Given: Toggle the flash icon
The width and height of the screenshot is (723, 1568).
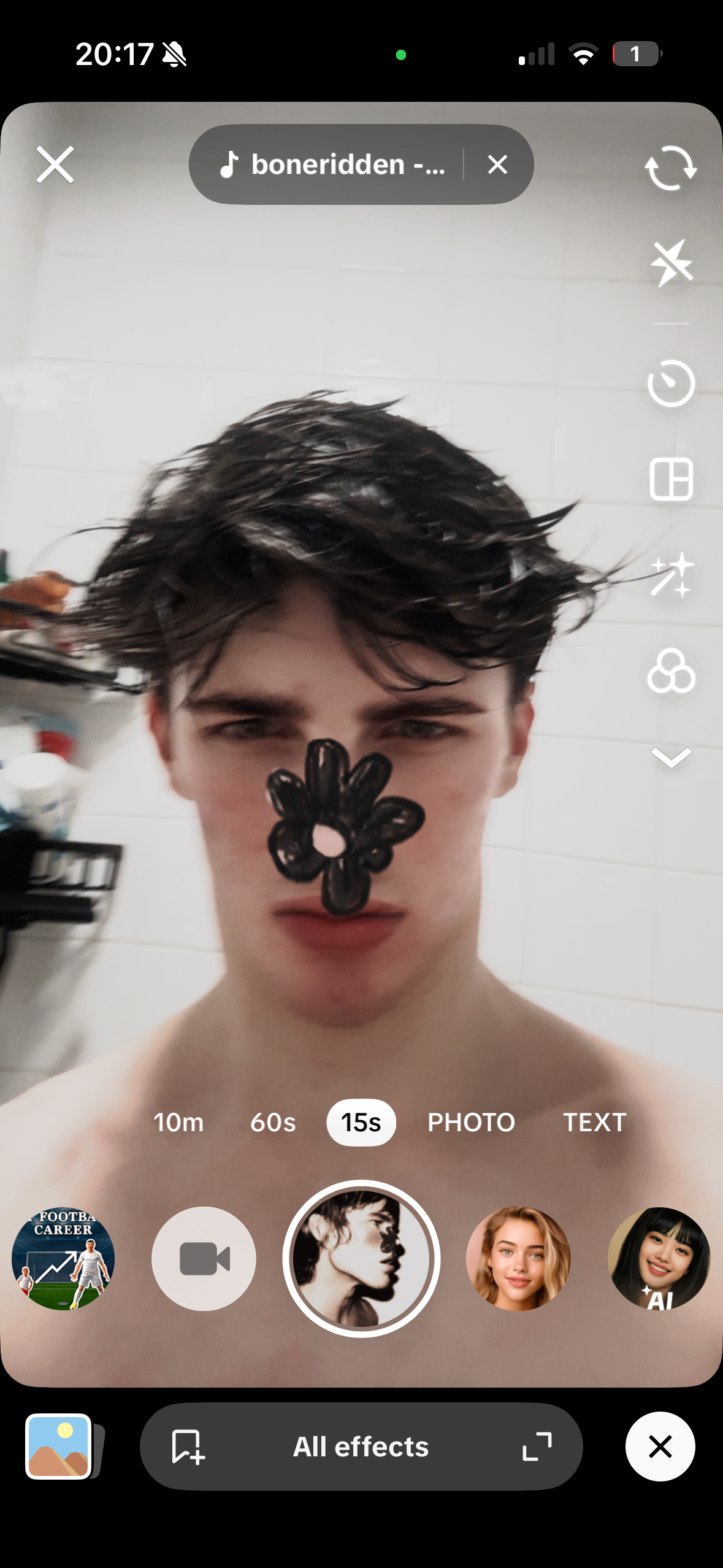Looking at the screenshot, I should tap(671, 264).
